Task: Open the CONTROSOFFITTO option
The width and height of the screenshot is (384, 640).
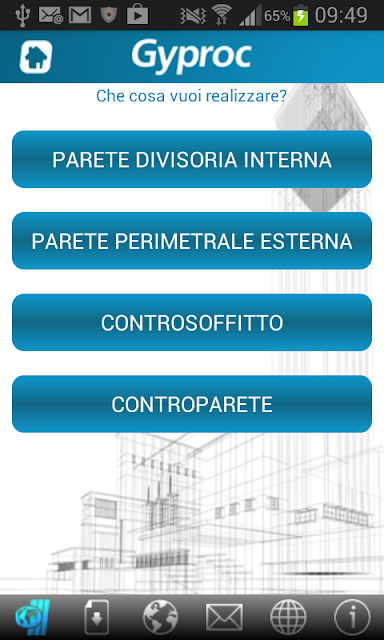Action: click(192, 322)
